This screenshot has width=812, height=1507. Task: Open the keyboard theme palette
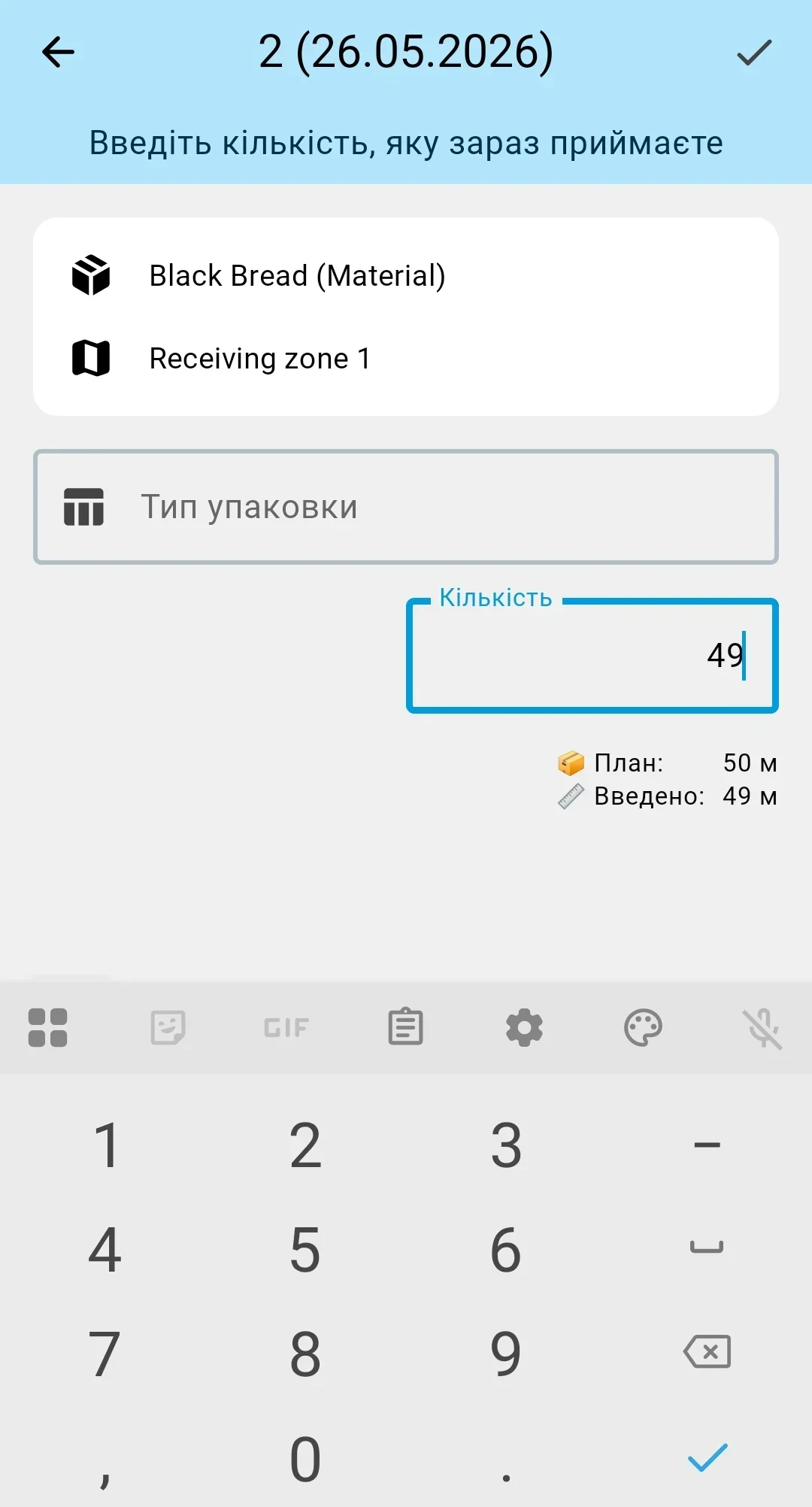(643, 1027)
